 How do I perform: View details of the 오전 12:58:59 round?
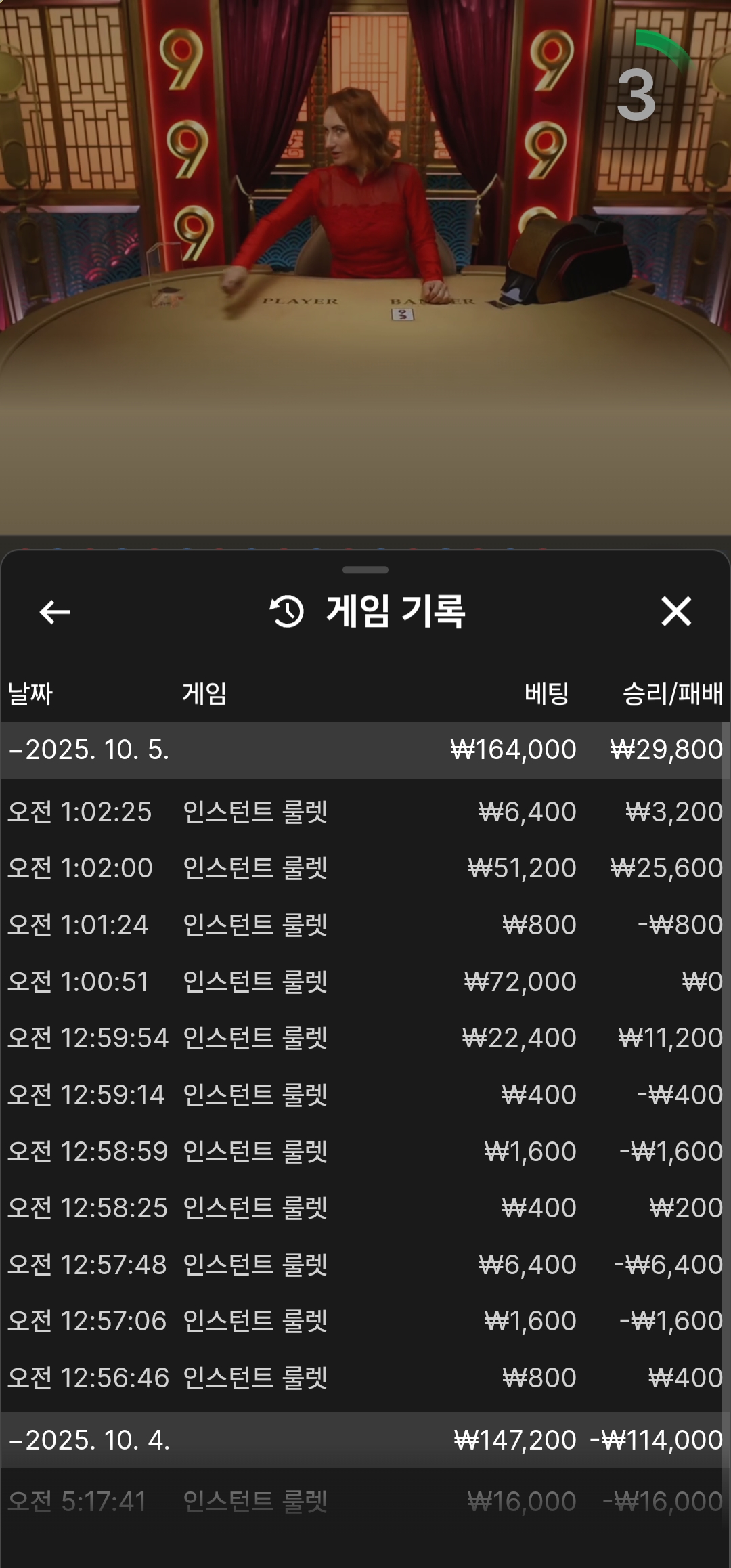click(x=364, y=1152)
